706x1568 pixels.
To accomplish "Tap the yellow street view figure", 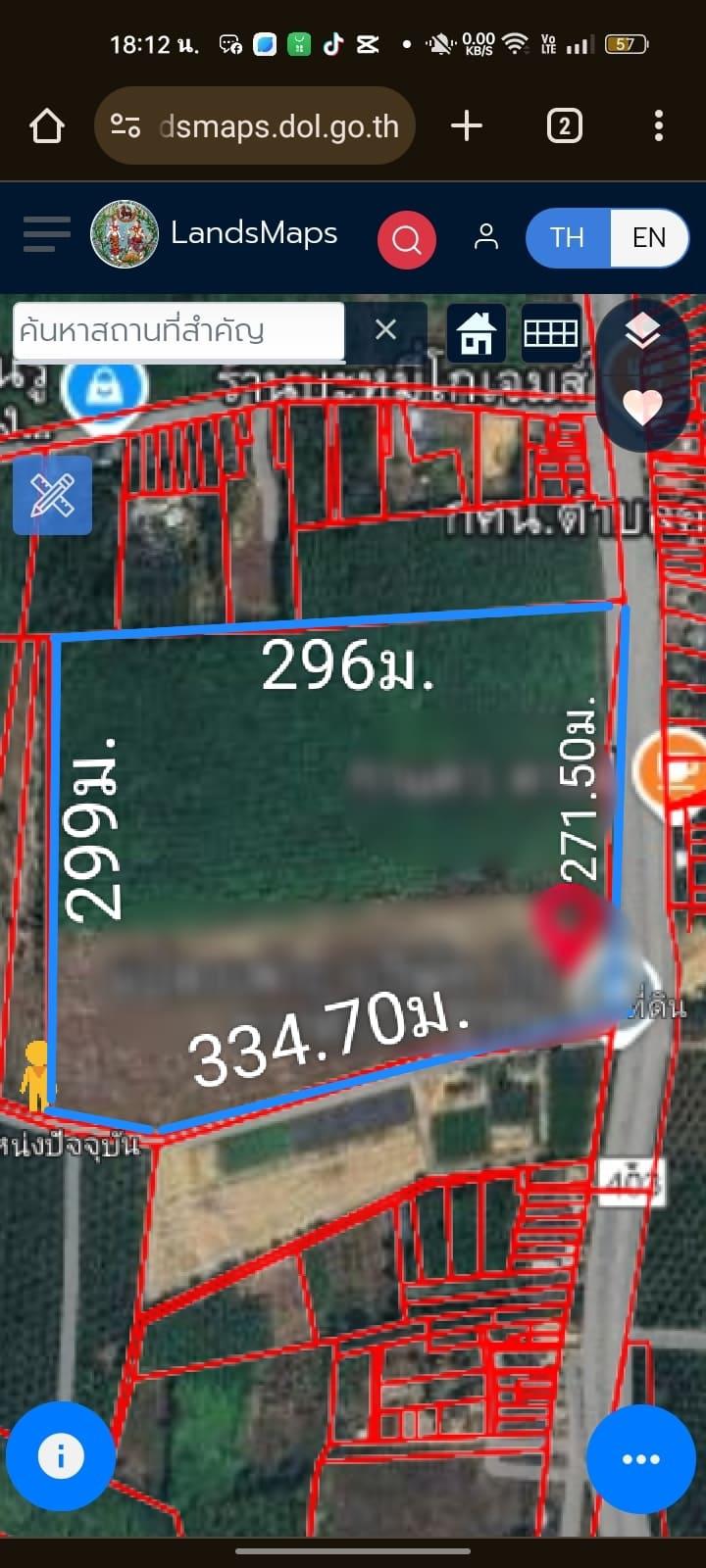I will pyautogui.click(x=36, y=1075).
